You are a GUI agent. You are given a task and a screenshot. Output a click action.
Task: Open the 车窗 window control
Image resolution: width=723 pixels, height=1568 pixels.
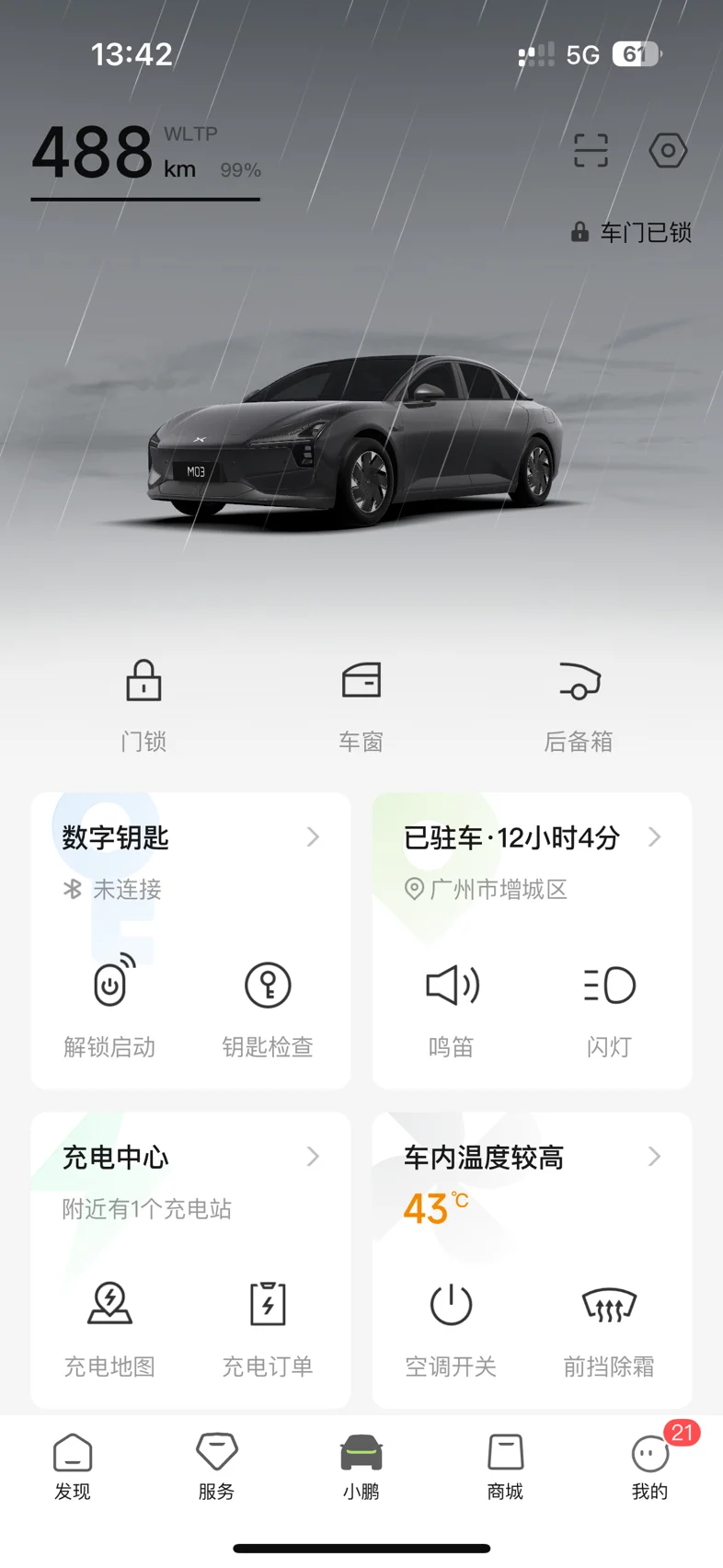pyautogui.click(x=361, y=706)
